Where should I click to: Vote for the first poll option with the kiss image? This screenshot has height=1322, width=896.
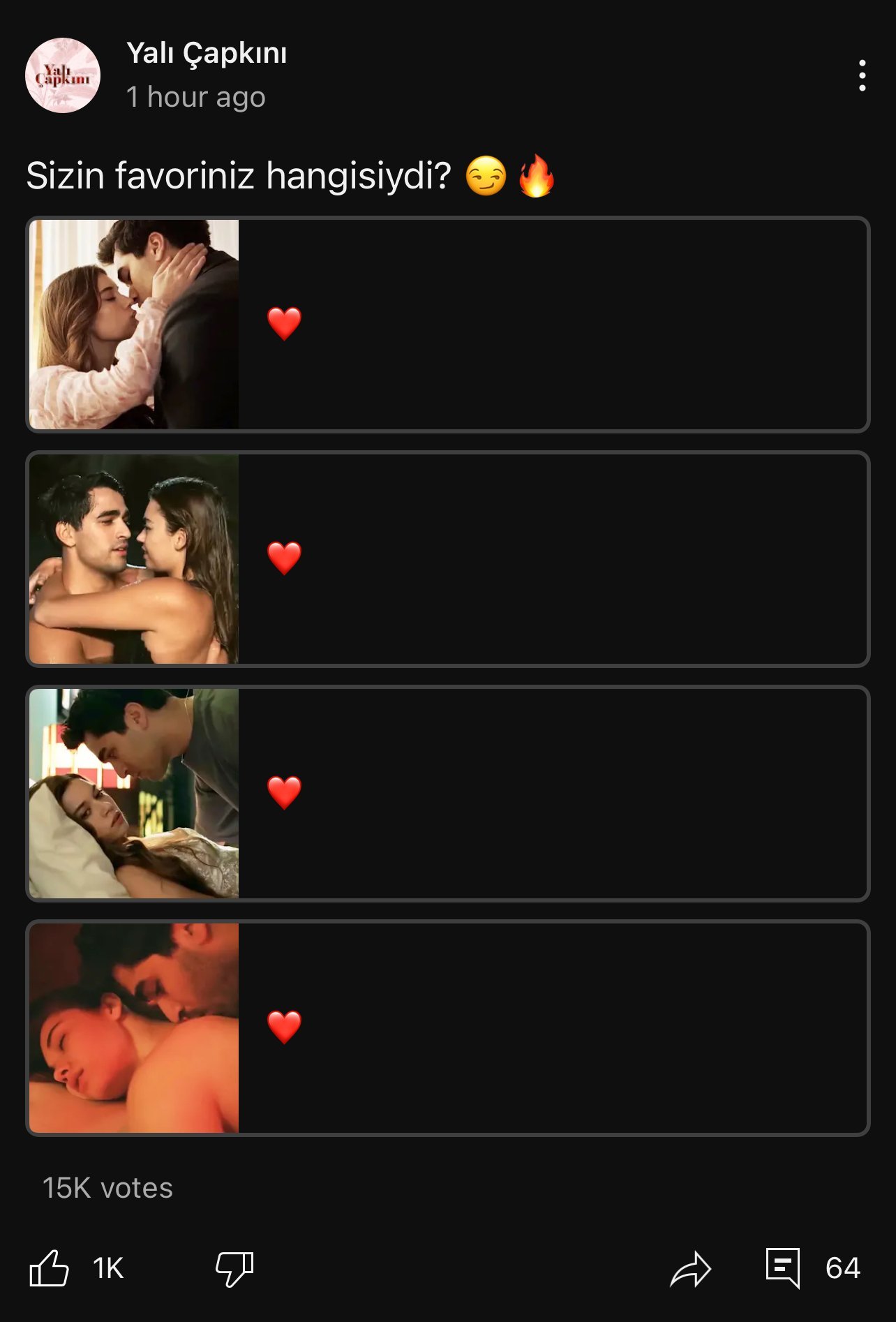448,325
